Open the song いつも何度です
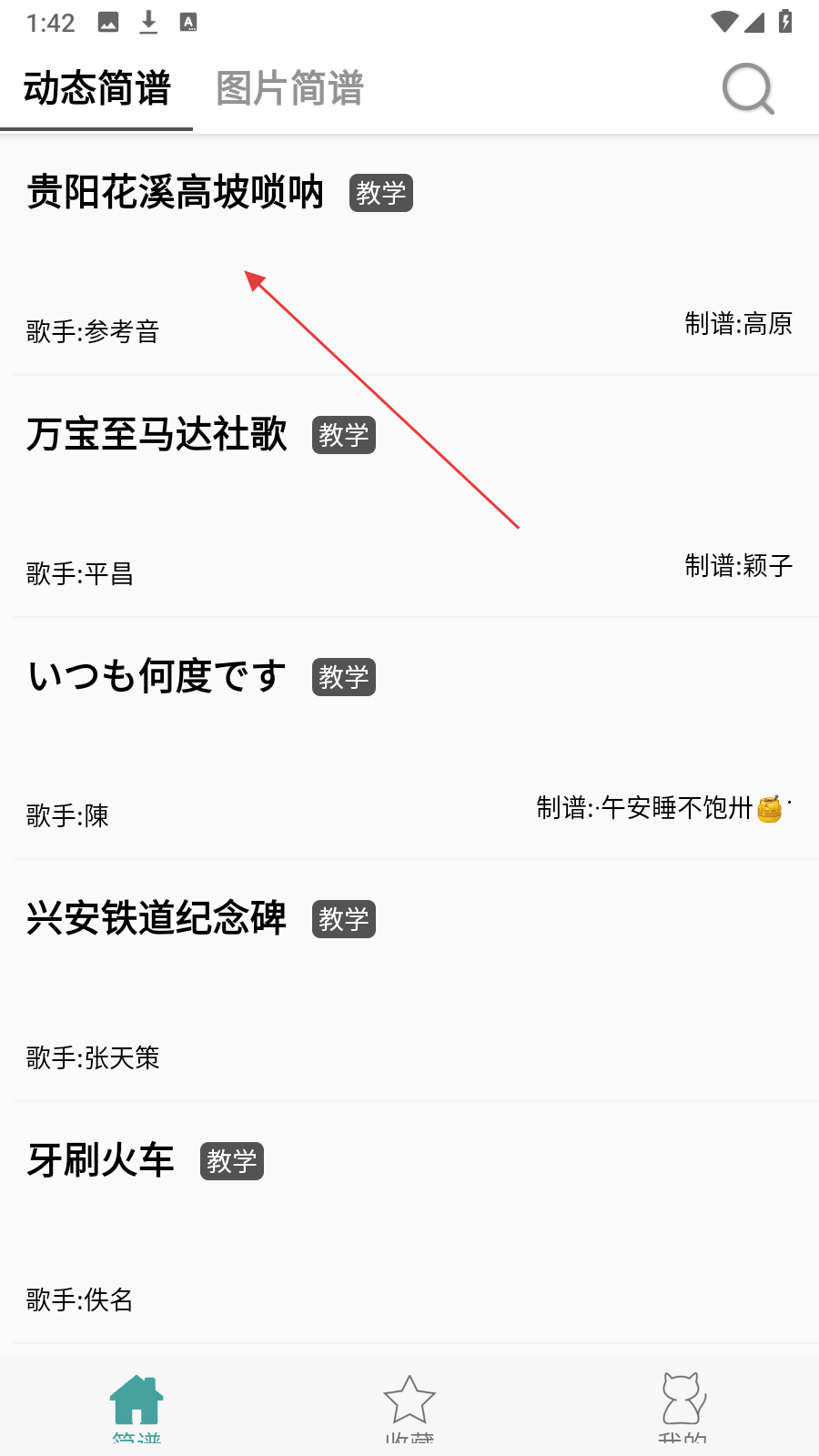This screenshot has width=819, height=1456. coord(157,677)
